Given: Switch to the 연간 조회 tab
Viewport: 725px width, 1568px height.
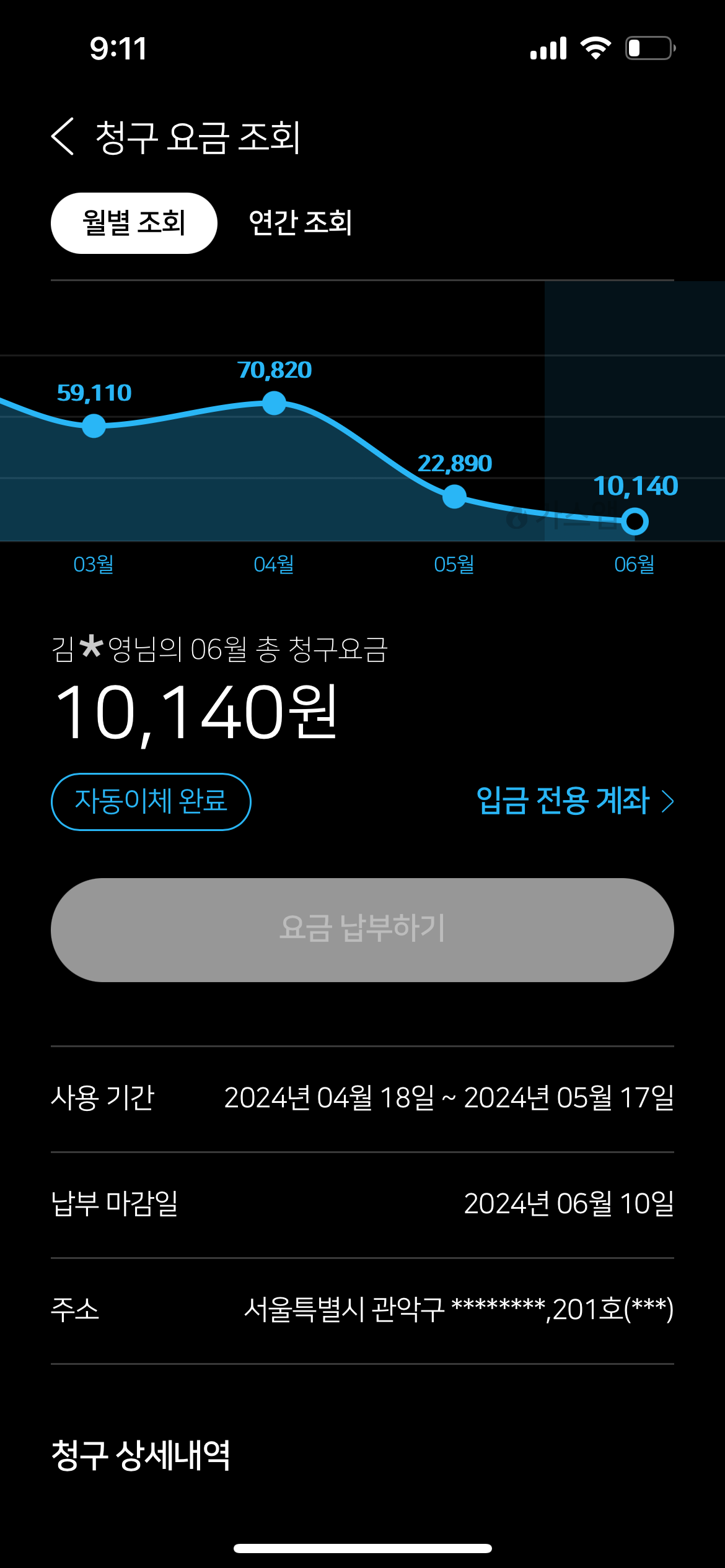Looking at the screenshot, I should (x=301, y=223).
